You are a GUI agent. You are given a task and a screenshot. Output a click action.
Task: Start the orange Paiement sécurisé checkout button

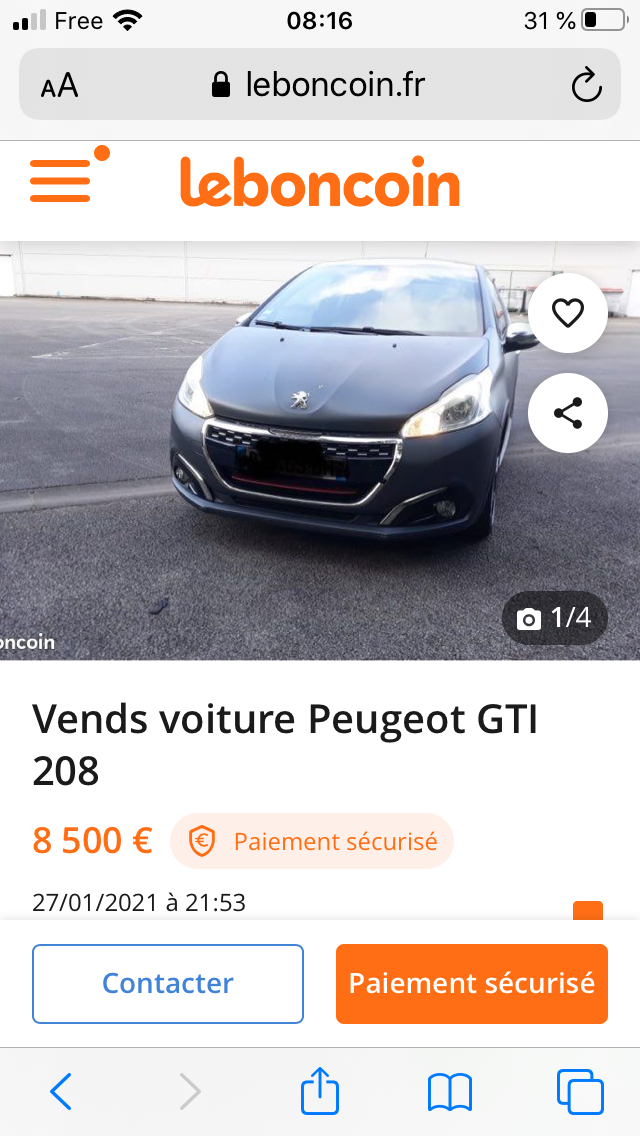tap(472, 983)
